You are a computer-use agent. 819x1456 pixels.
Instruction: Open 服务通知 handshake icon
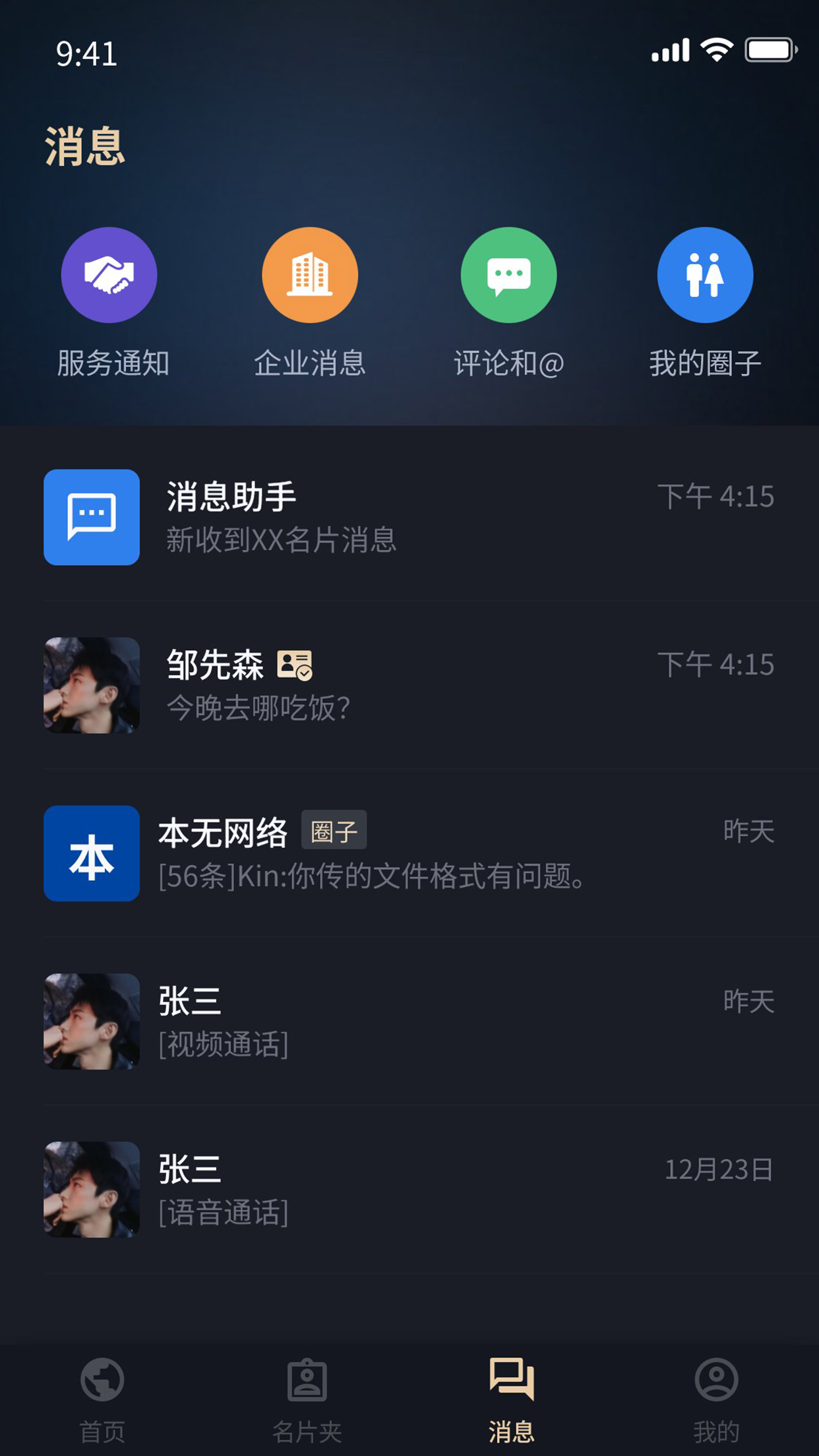coord(109,275)
